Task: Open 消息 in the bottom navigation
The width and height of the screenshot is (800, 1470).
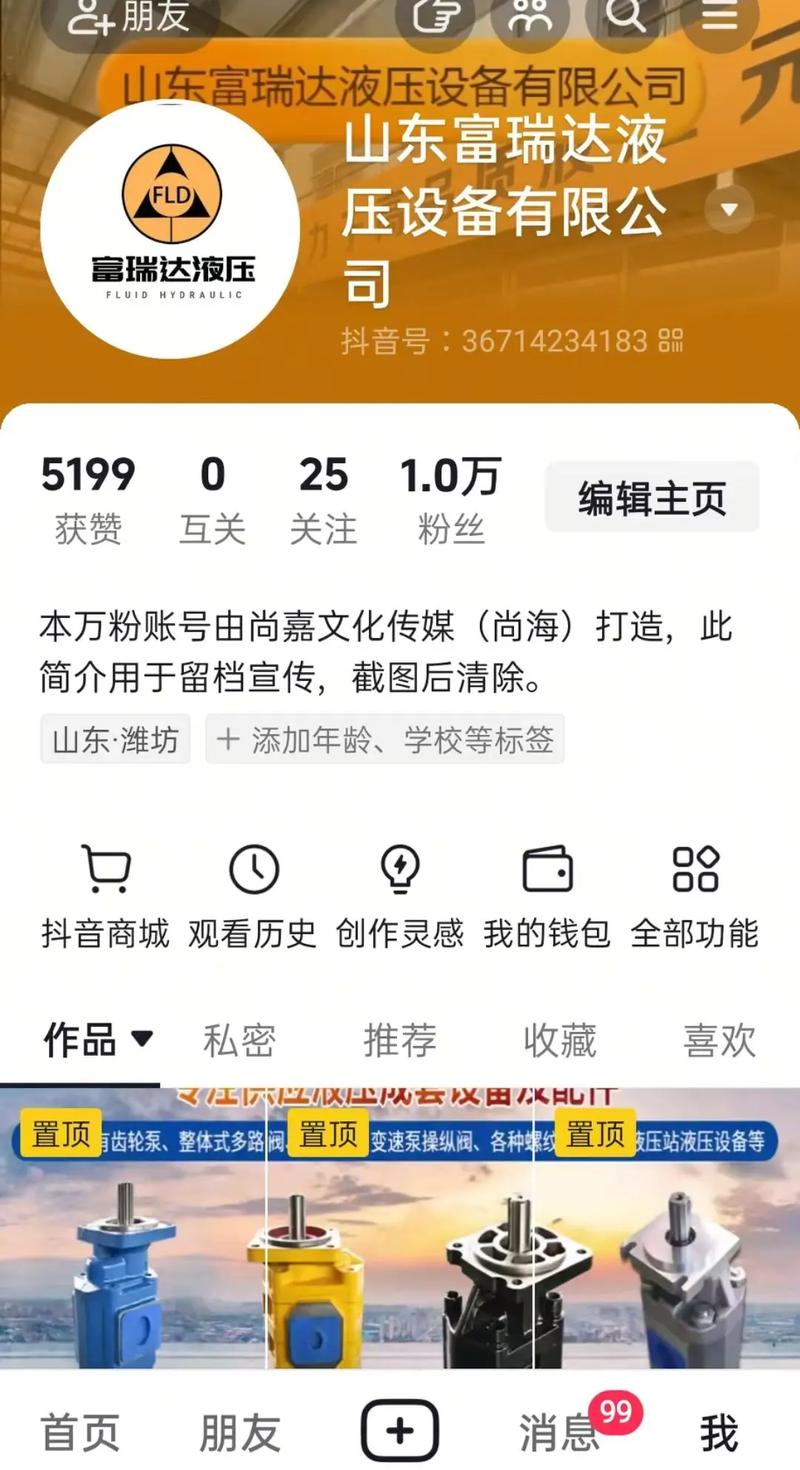Action: click(x=558, y=1432)
